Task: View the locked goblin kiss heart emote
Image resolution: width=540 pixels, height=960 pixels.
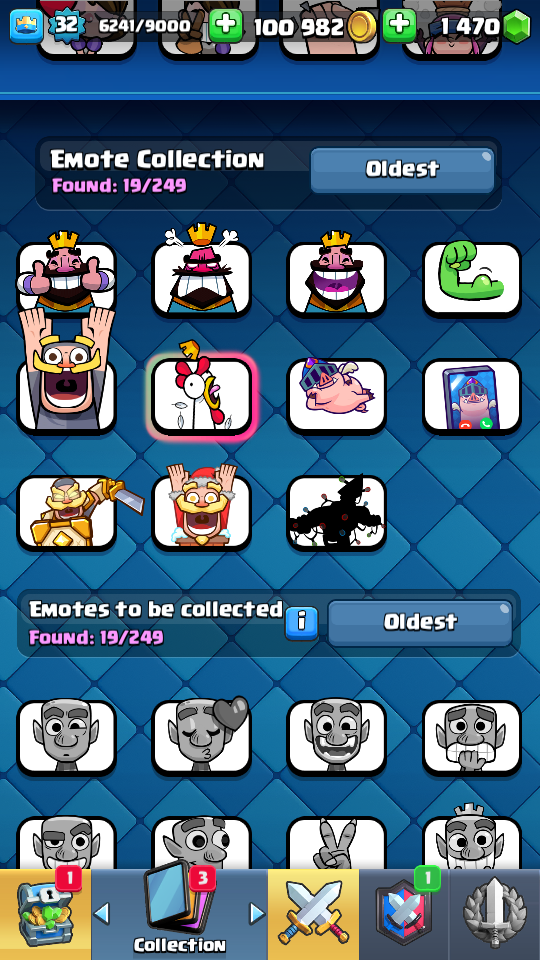Action: point(201,737)
